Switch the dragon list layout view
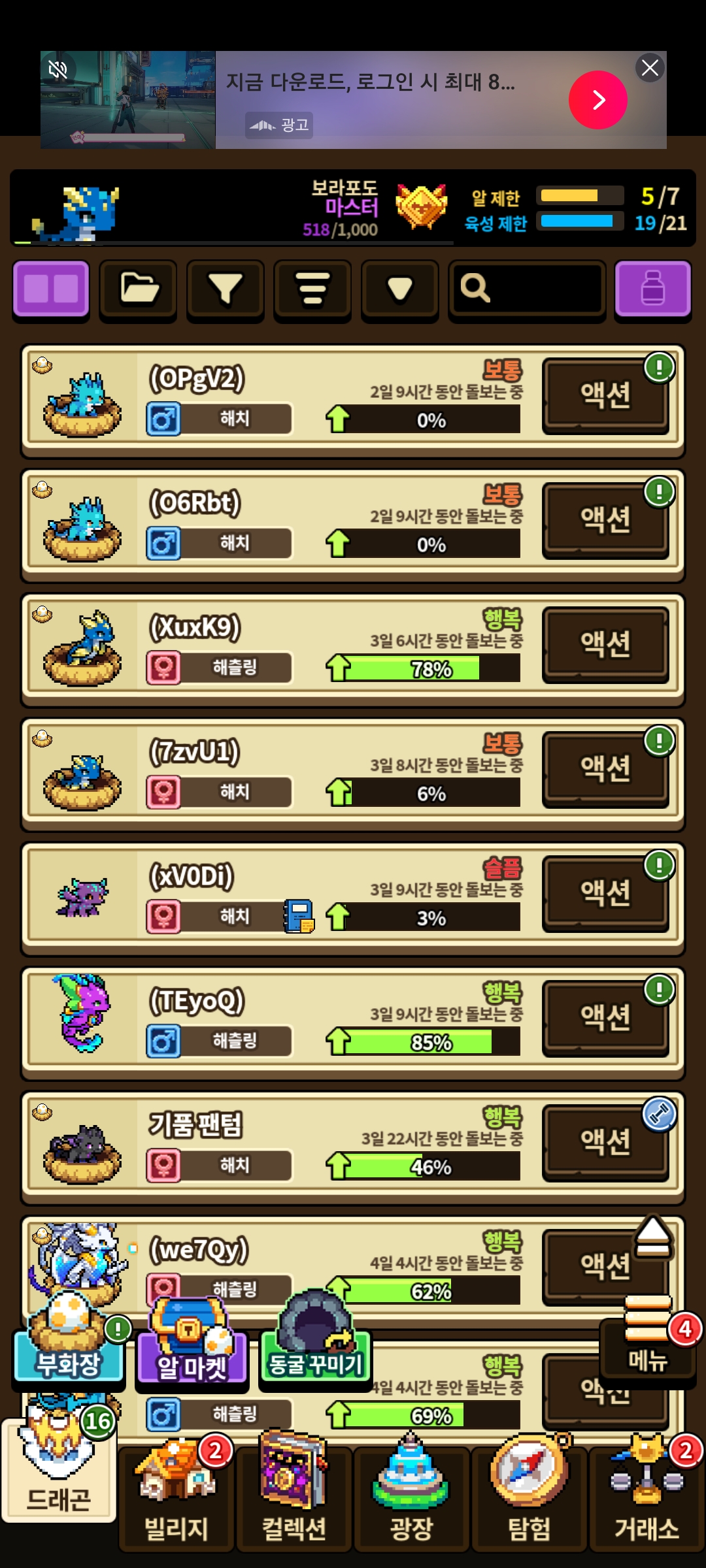Screen dimensions: 706x1568 pos(51,289)
